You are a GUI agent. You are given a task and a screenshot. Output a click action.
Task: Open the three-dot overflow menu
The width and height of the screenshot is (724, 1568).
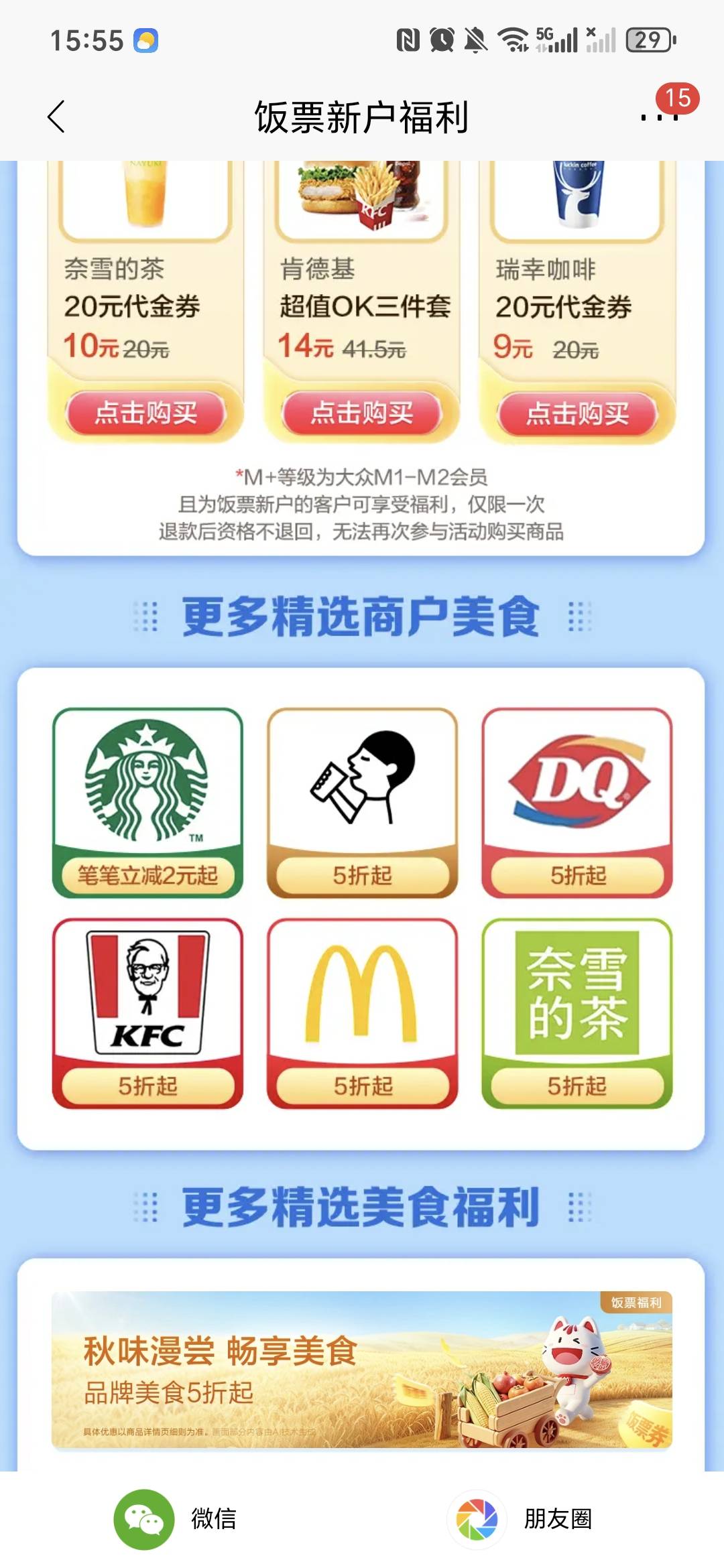point(660,117)
